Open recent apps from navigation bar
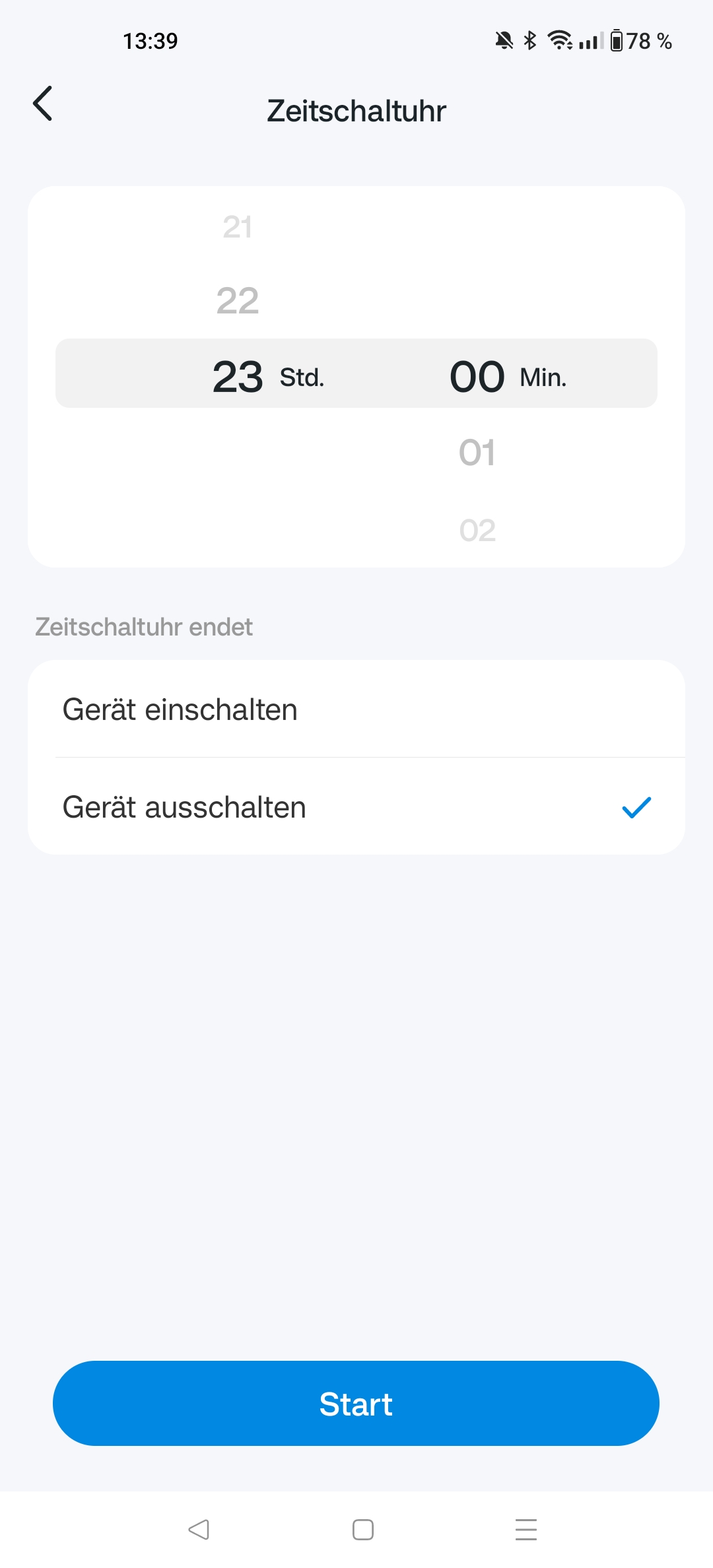This screenshot has width=713, height=1568. click(x=526, y=1530)
